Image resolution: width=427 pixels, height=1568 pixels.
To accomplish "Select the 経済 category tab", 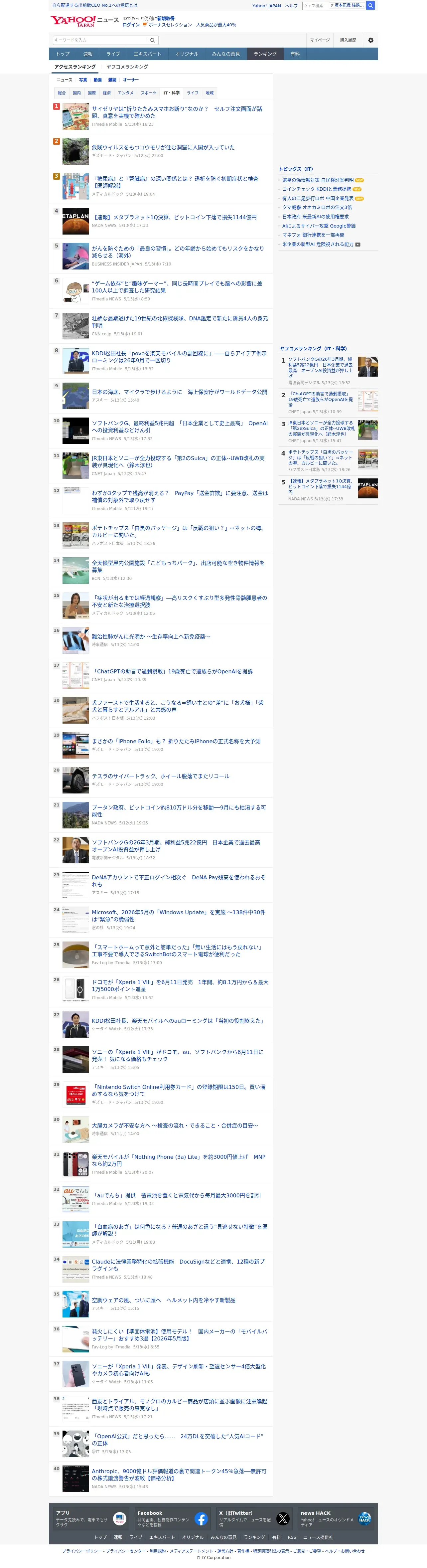I will (106, 93).
